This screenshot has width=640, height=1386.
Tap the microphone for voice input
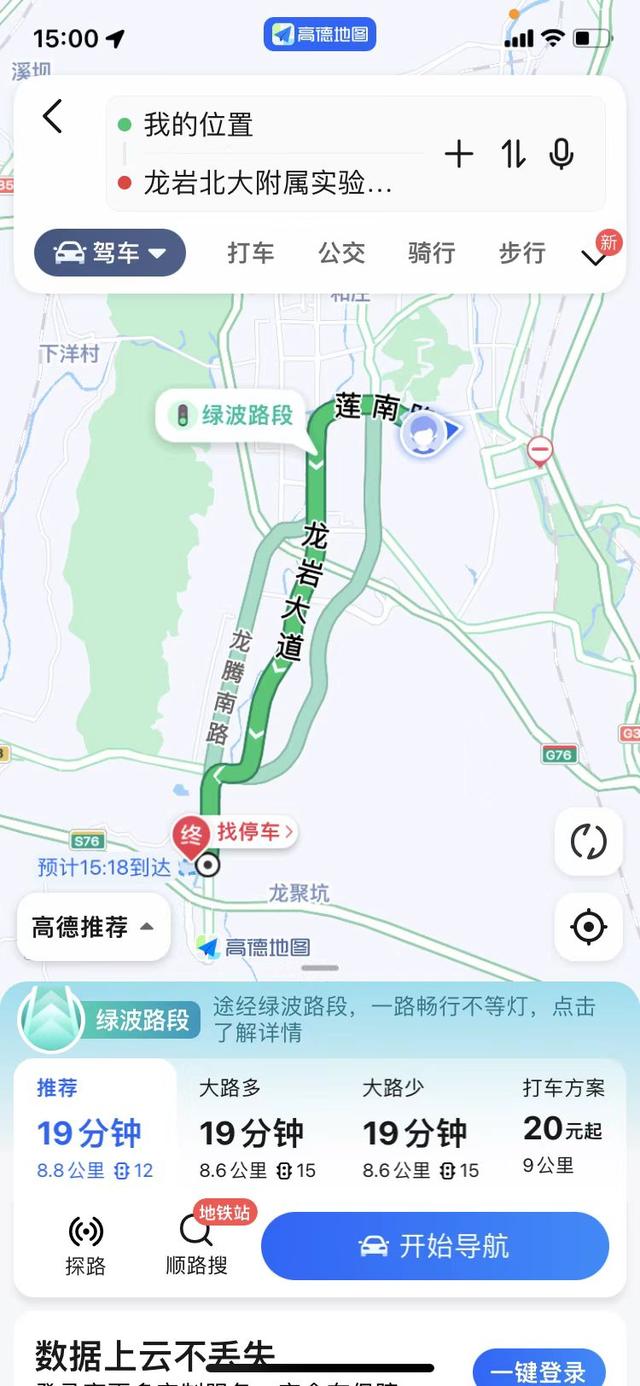click(562, 154)
